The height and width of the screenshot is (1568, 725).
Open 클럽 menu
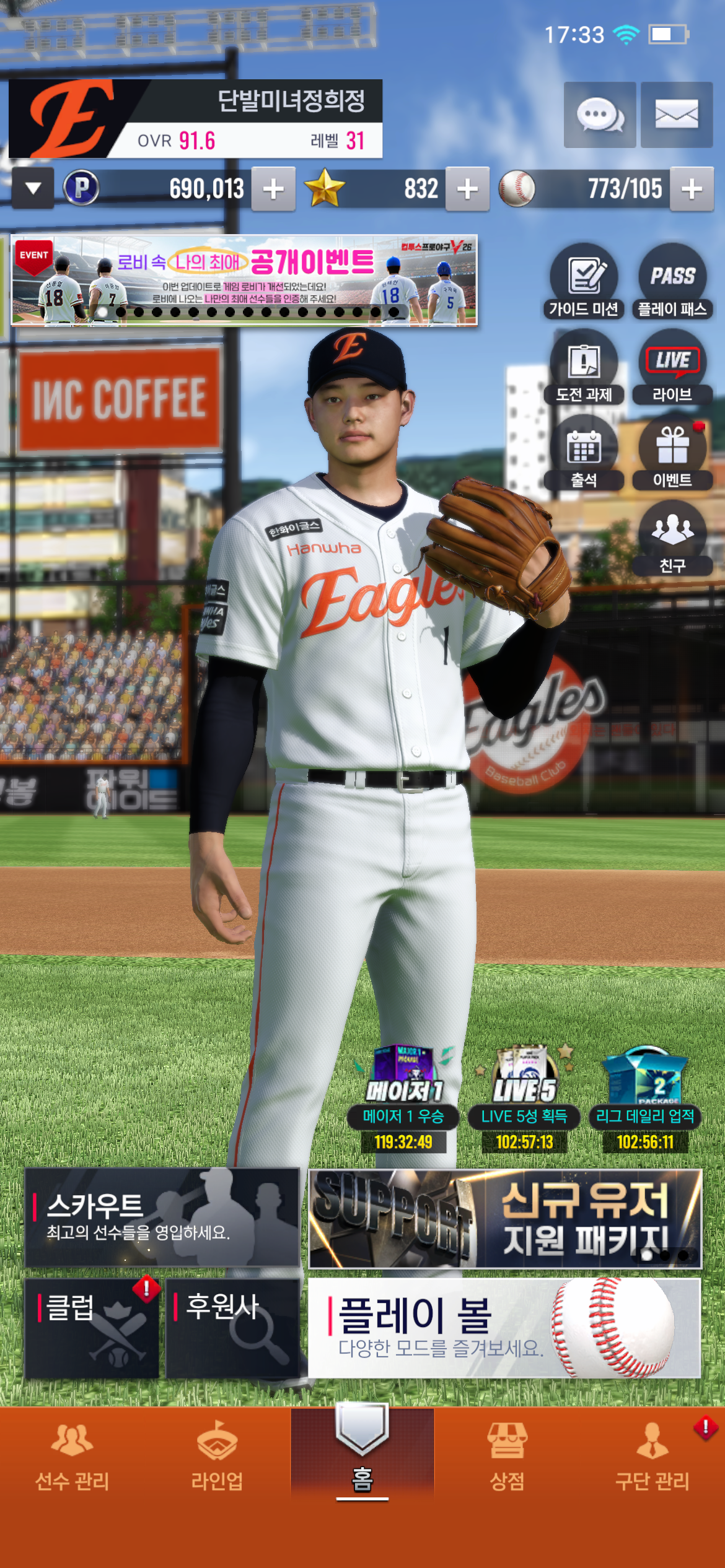92,1328
